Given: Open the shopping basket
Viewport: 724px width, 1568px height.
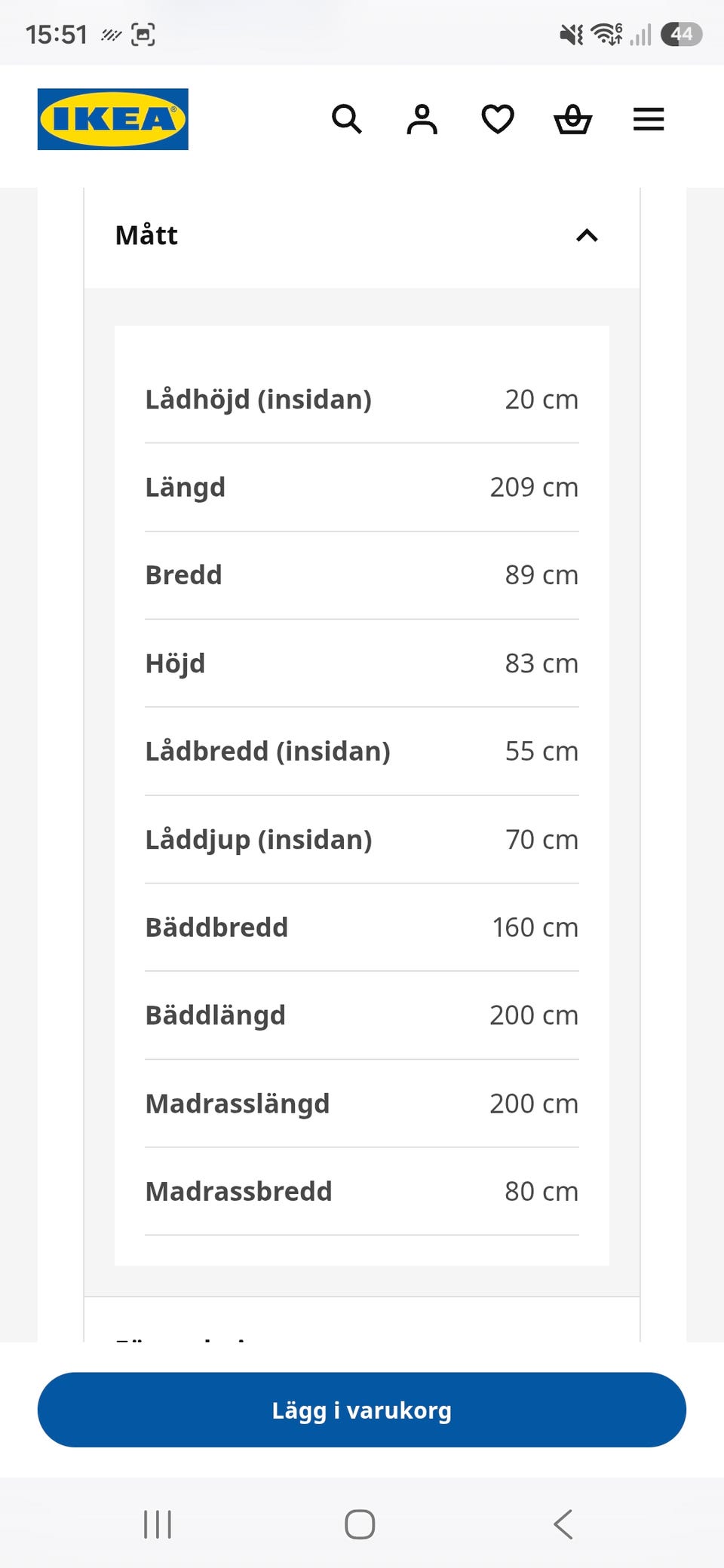Looking at the screenshot, I should [573, 119].
